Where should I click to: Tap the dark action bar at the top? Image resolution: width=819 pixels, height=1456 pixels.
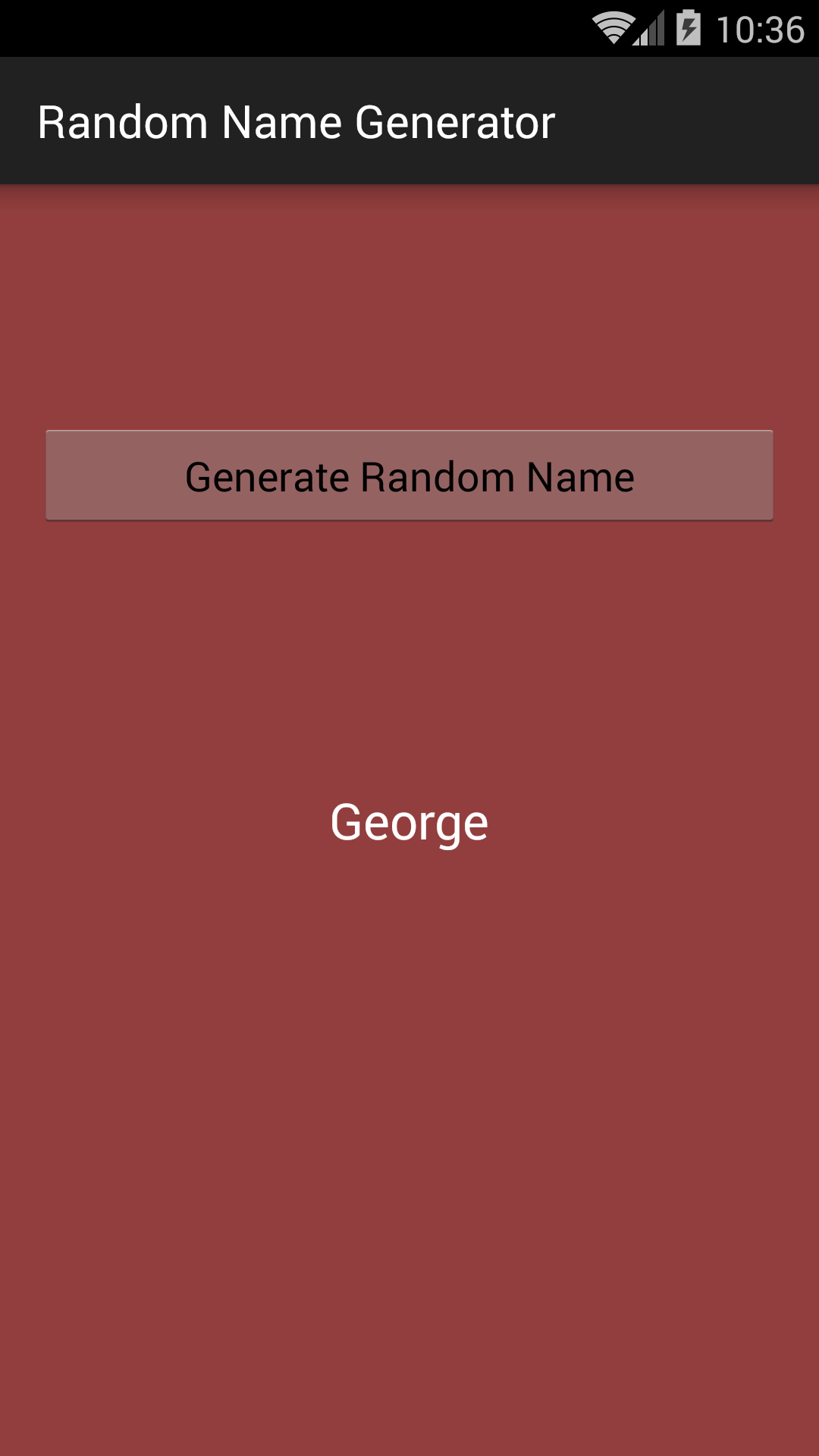pos(409,121)
